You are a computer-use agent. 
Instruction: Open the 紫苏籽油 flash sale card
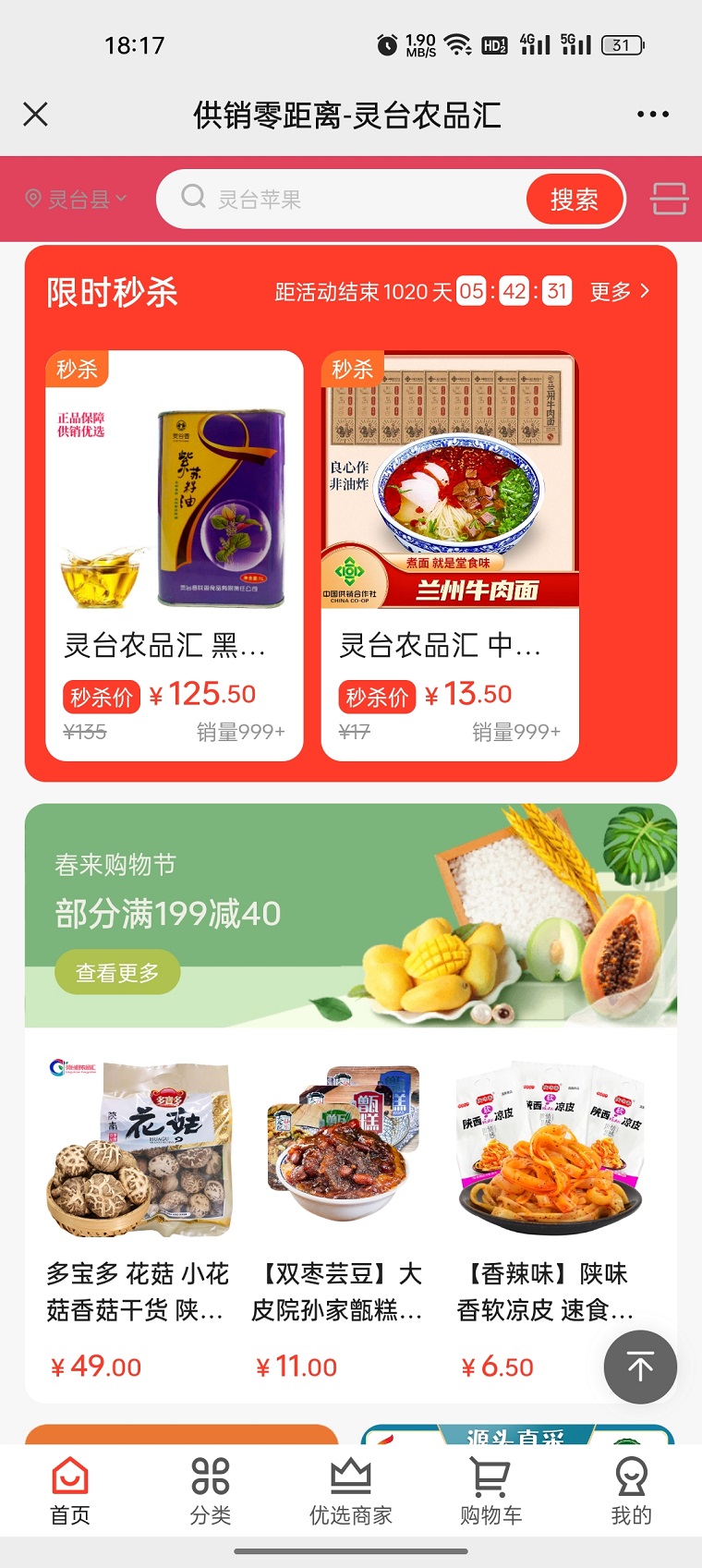click(175, 554)
